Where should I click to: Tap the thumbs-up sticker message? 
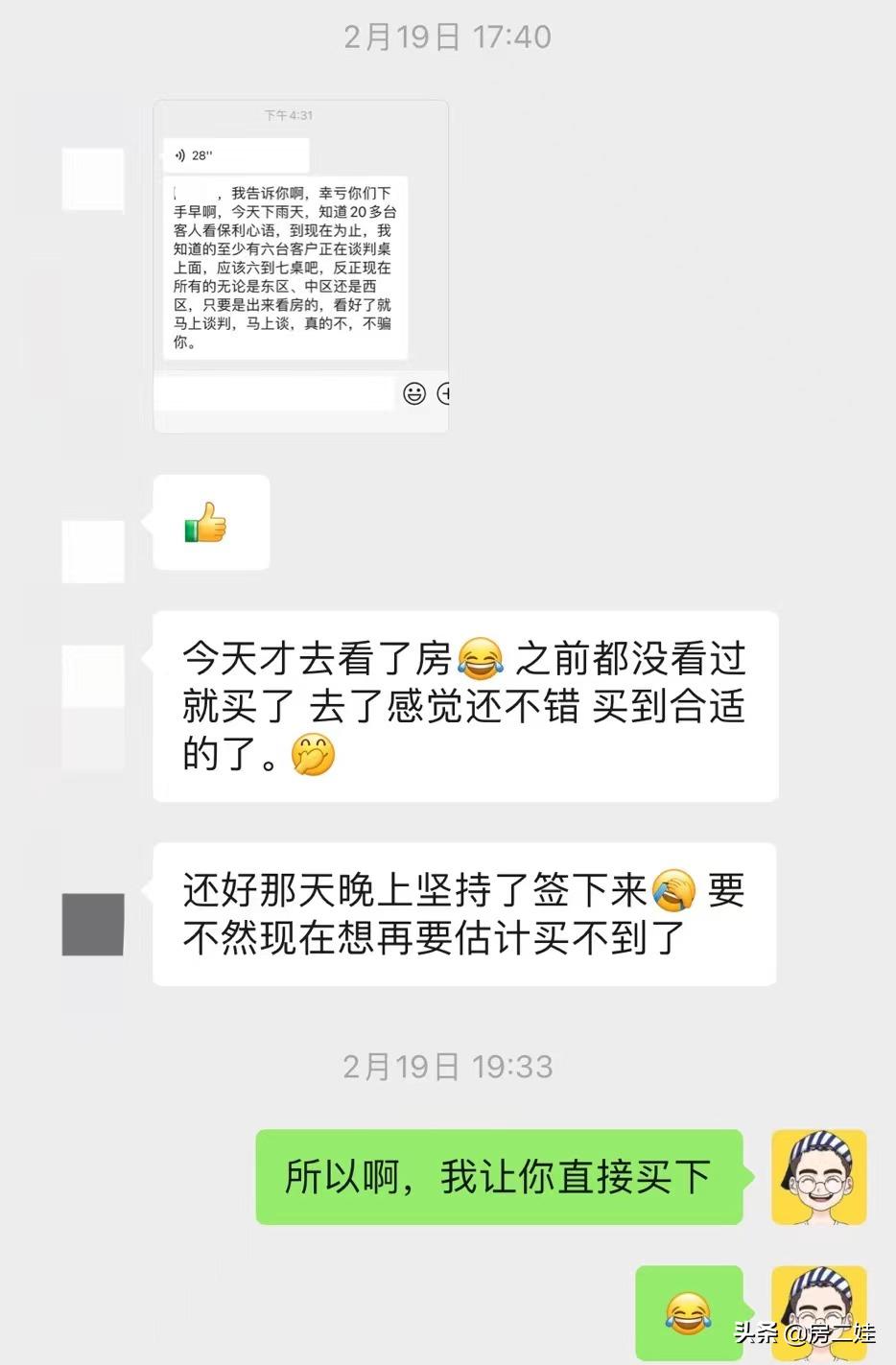click(x=204, y=523)
